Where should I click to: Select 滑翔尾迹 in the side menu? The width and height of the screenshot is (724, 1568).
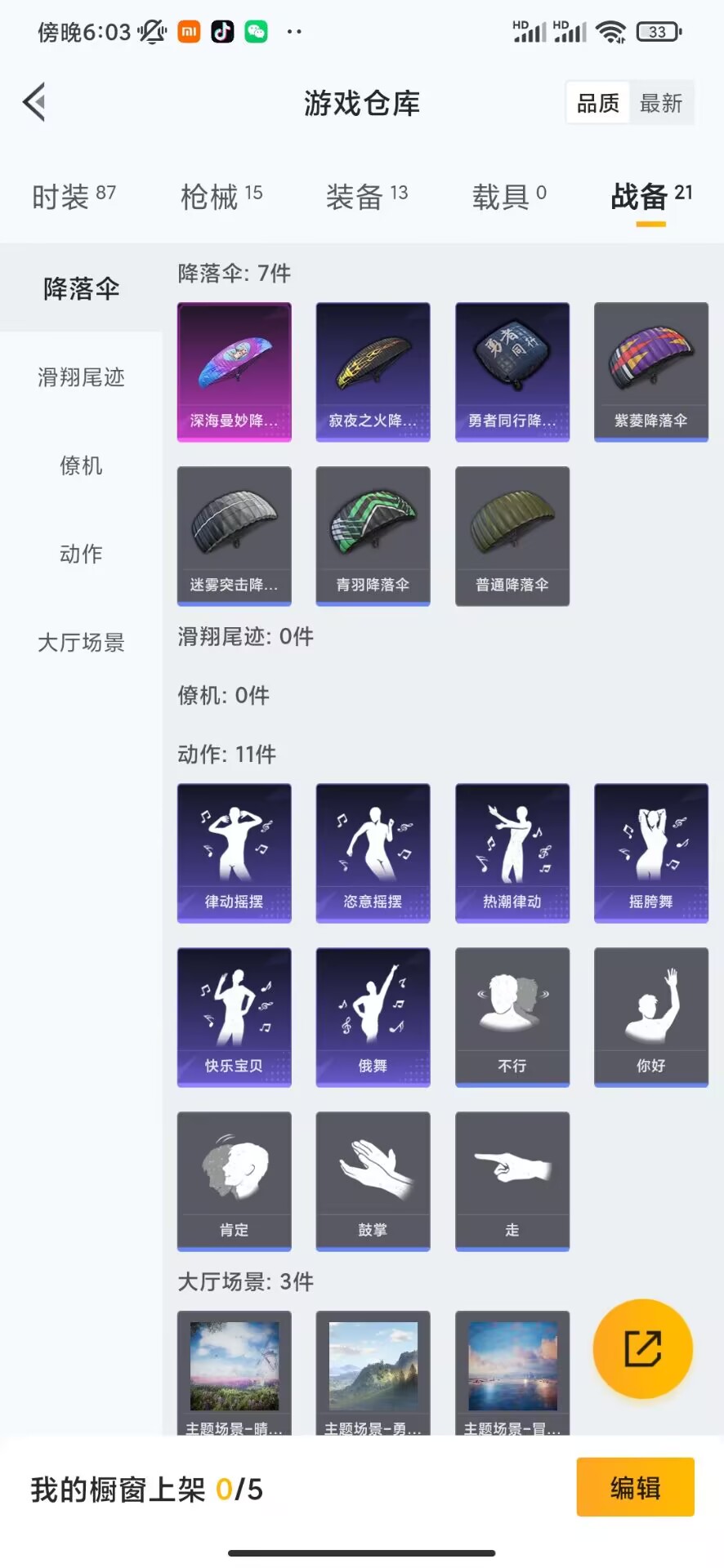(x=81, y=377)
